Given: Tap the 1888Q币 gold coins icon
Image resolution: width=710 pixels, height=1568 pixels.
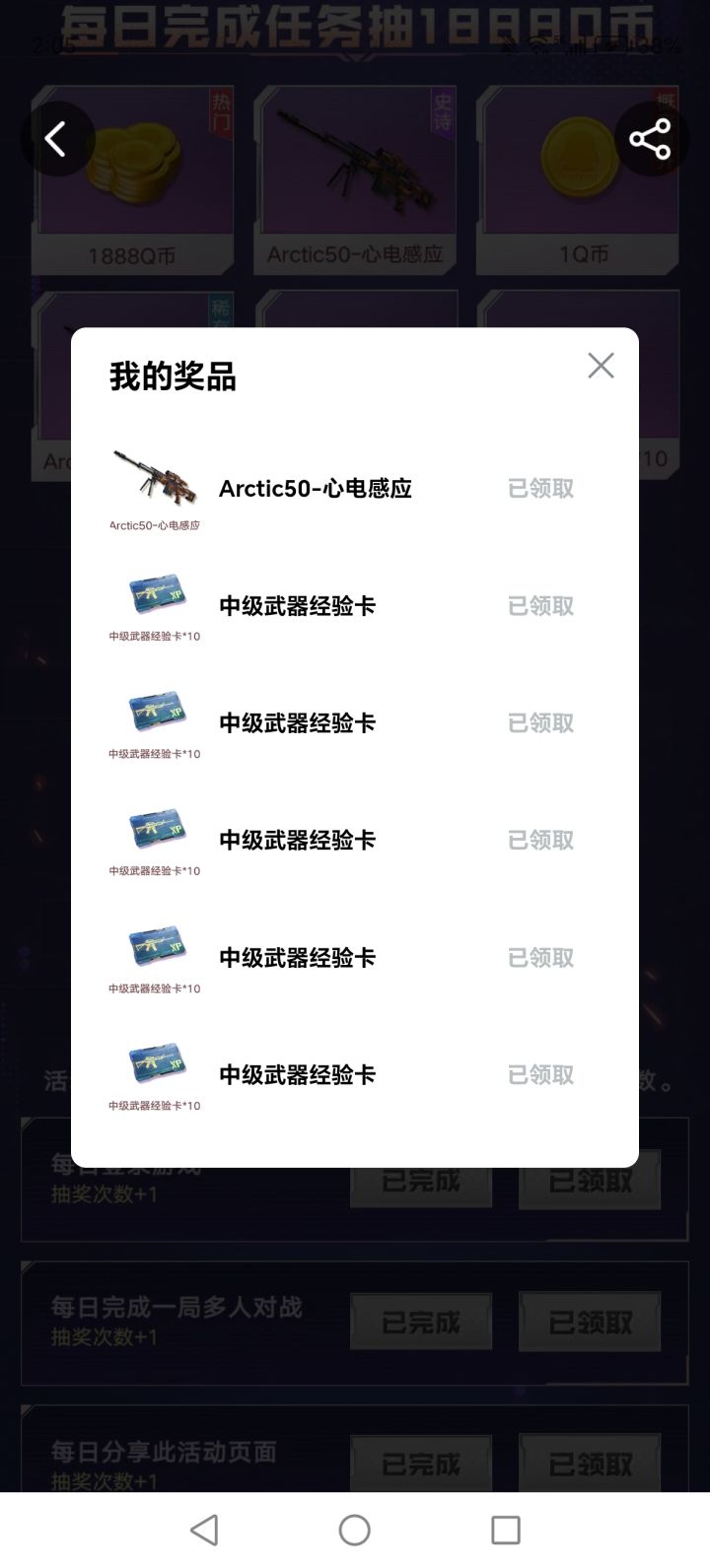Looking at the screenshot, I should point(133,161).
